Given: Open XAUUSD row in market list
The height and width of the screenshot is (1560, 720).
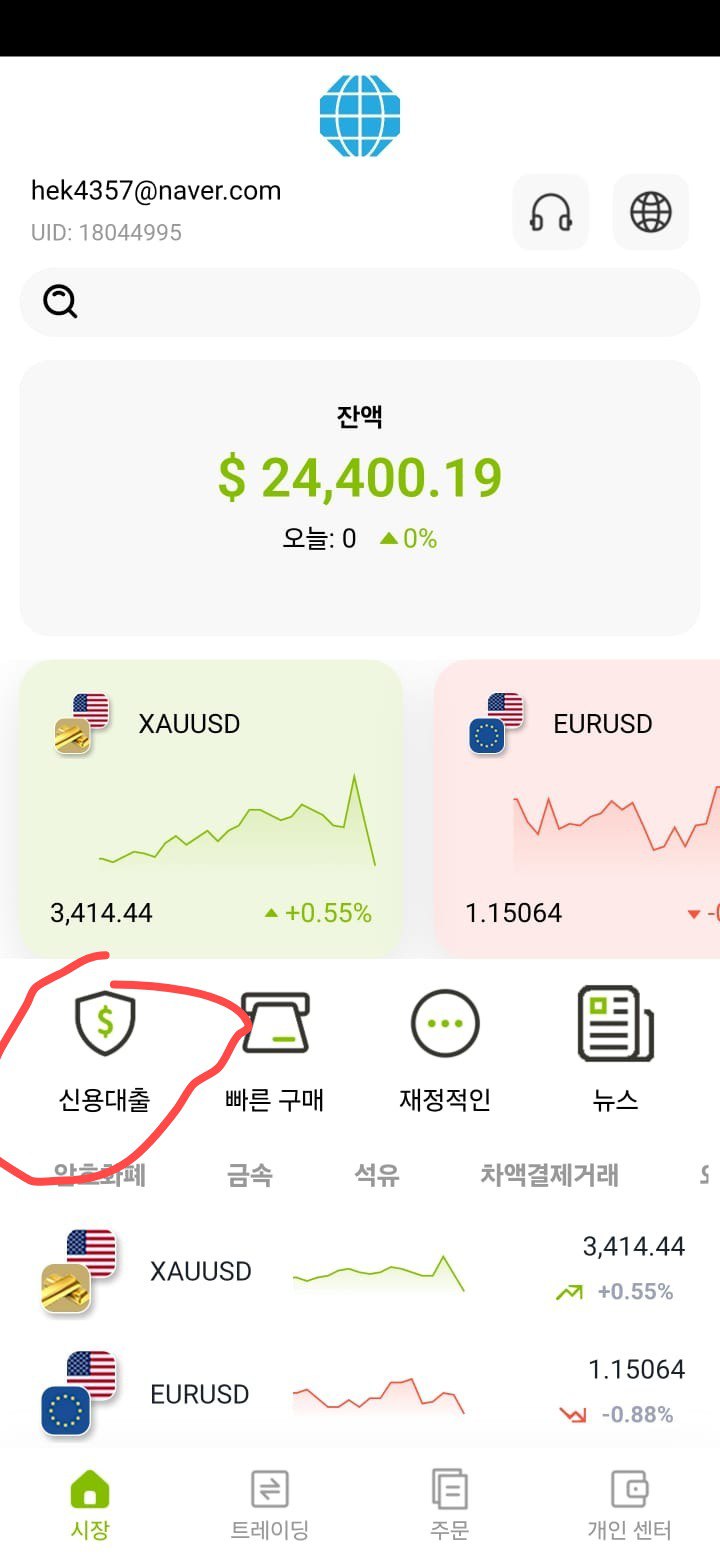Looking at the screenshot, I should pyautogui.click(x=360, y=1271).
